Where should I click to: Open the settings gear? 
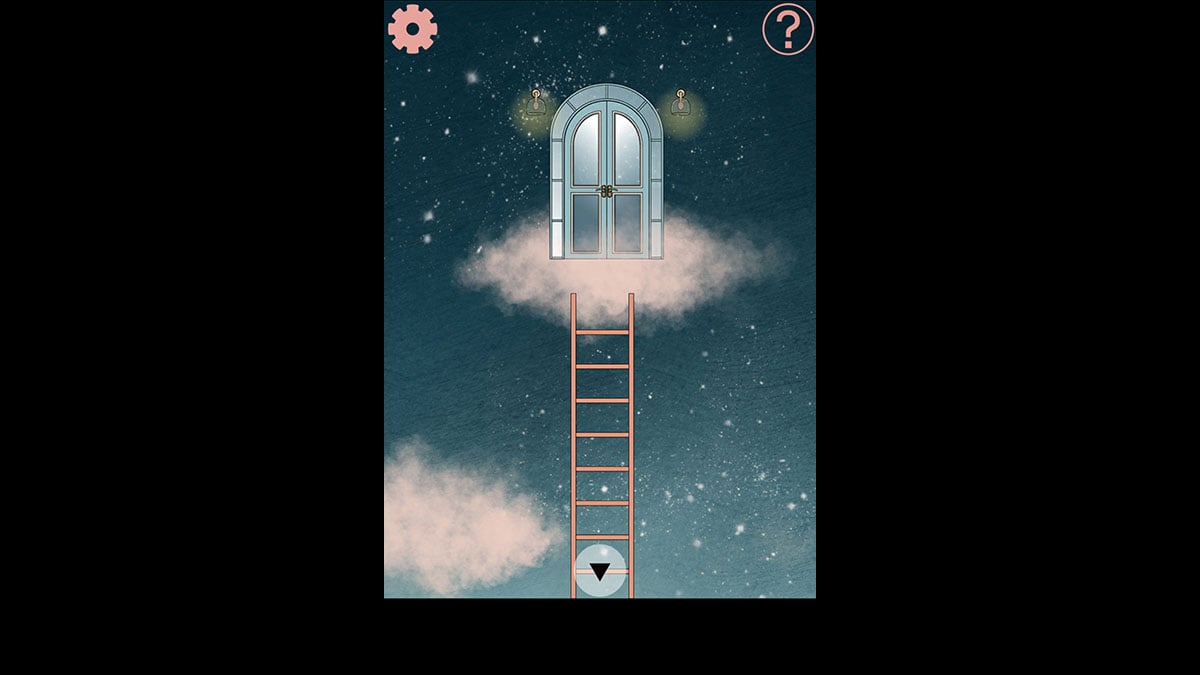(x=413, y=29)
